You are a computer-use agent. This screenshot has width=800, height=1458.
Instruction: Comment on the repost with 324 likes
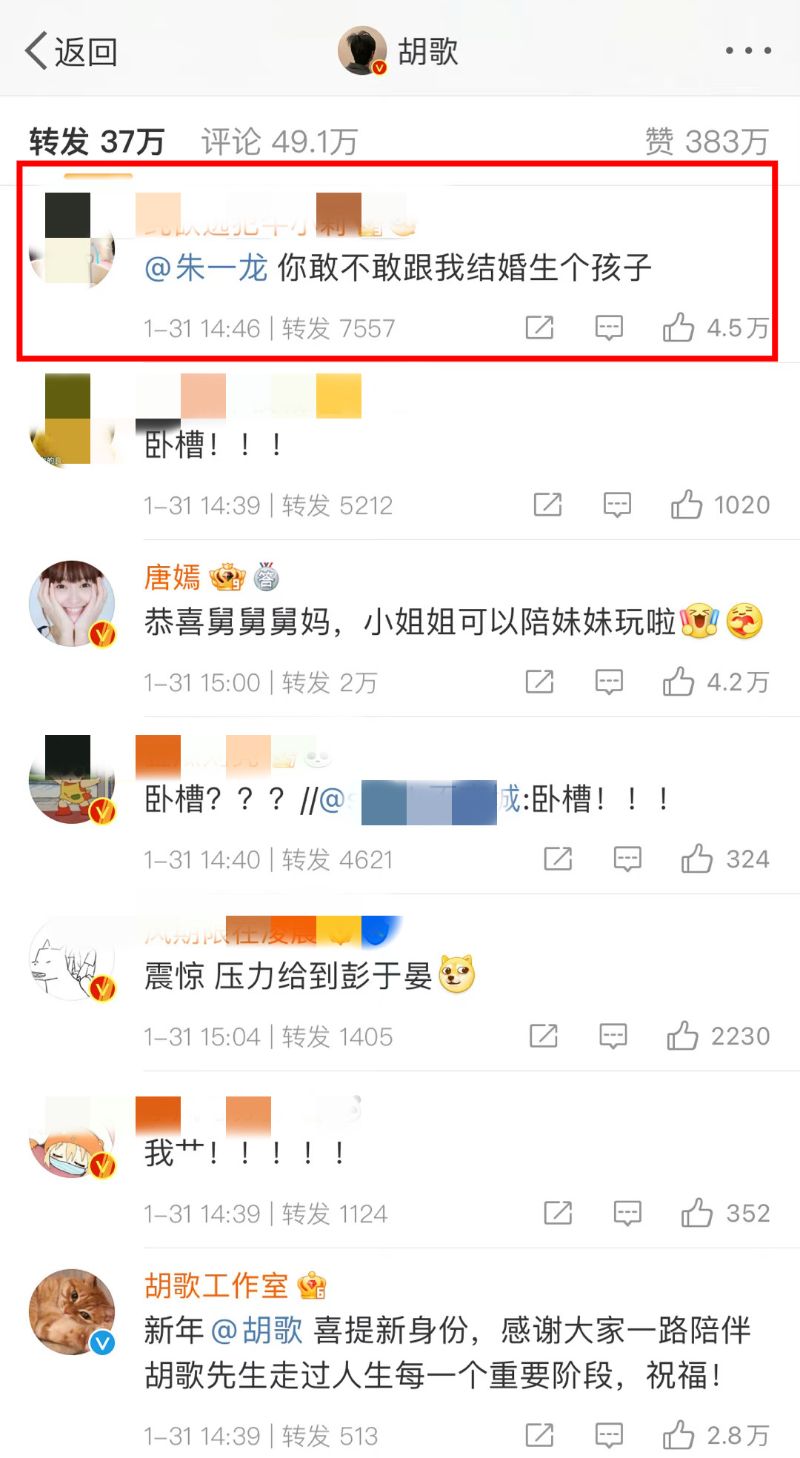[x=627, y=859]
